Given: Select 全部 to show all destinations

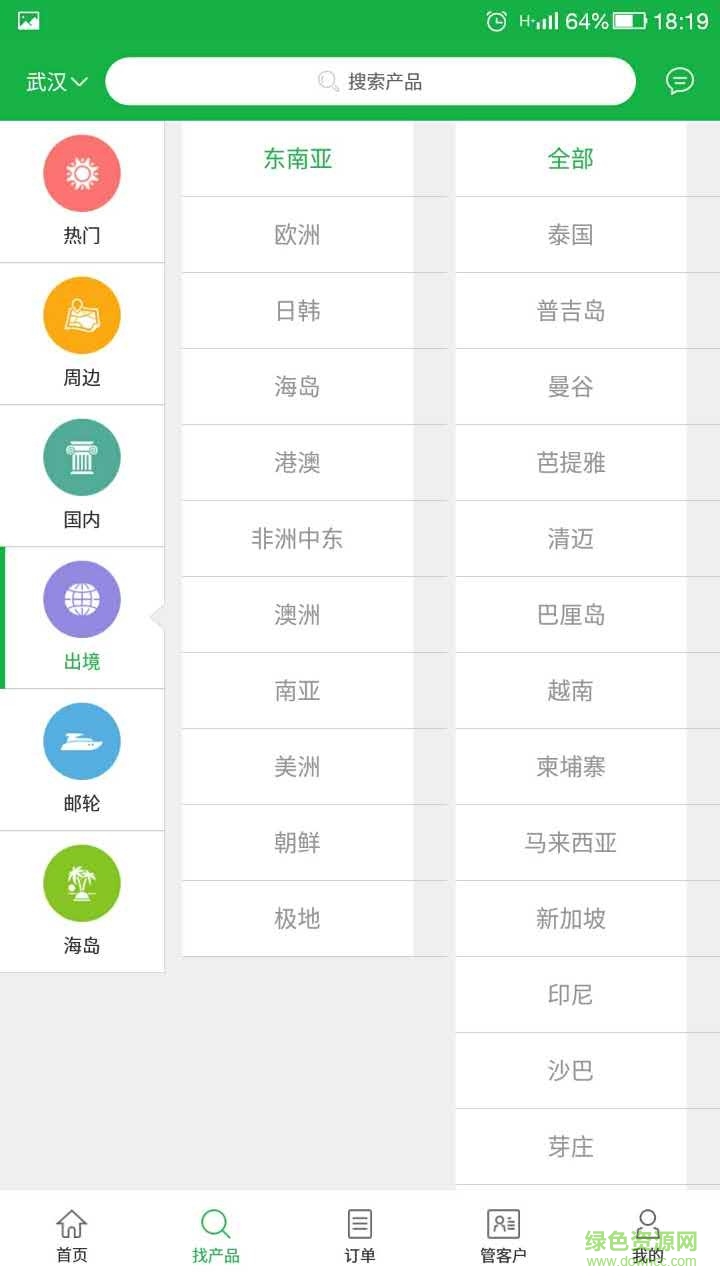Looking at the screenshot, I should (x=570, y=158).
